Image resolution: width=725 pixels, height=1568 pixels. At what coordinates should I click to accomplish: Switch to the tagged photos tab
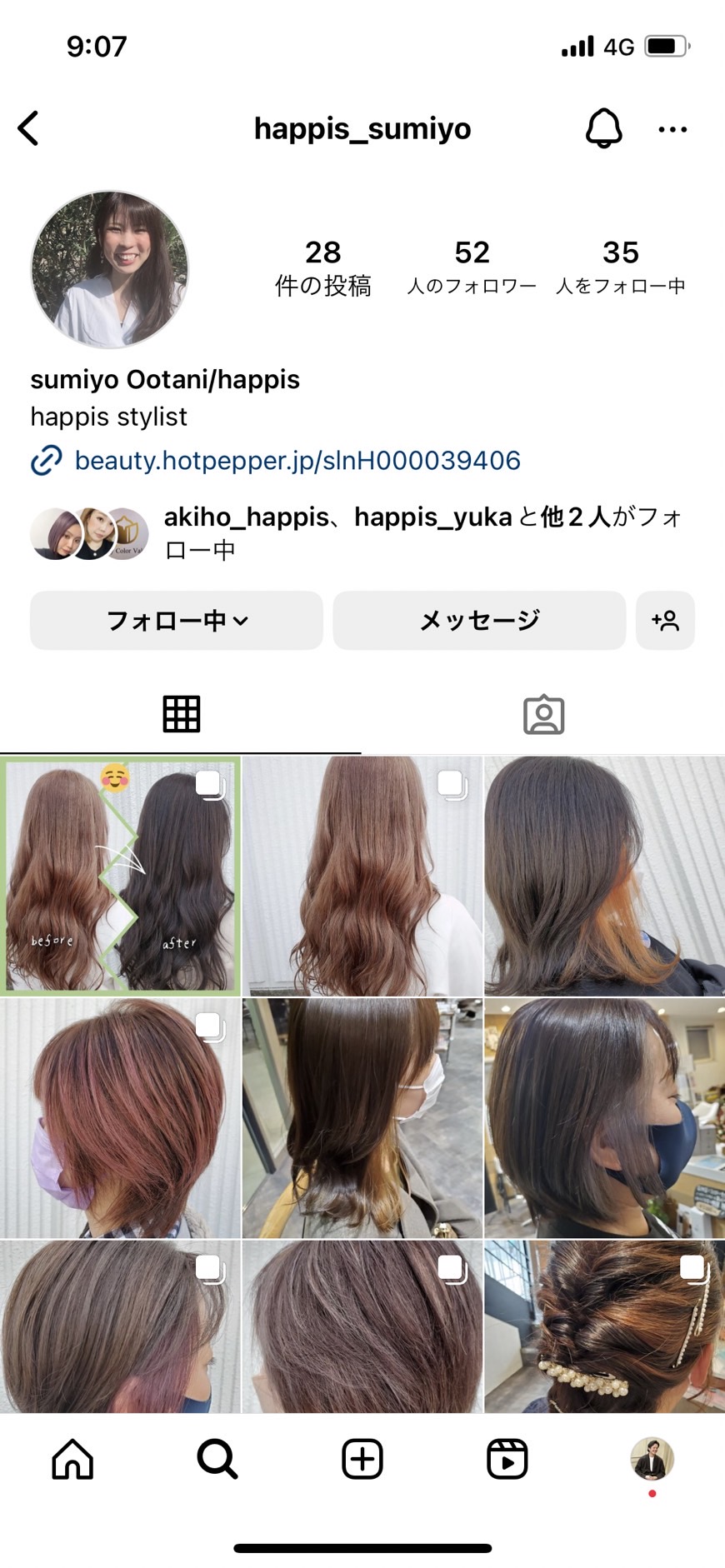543,714
